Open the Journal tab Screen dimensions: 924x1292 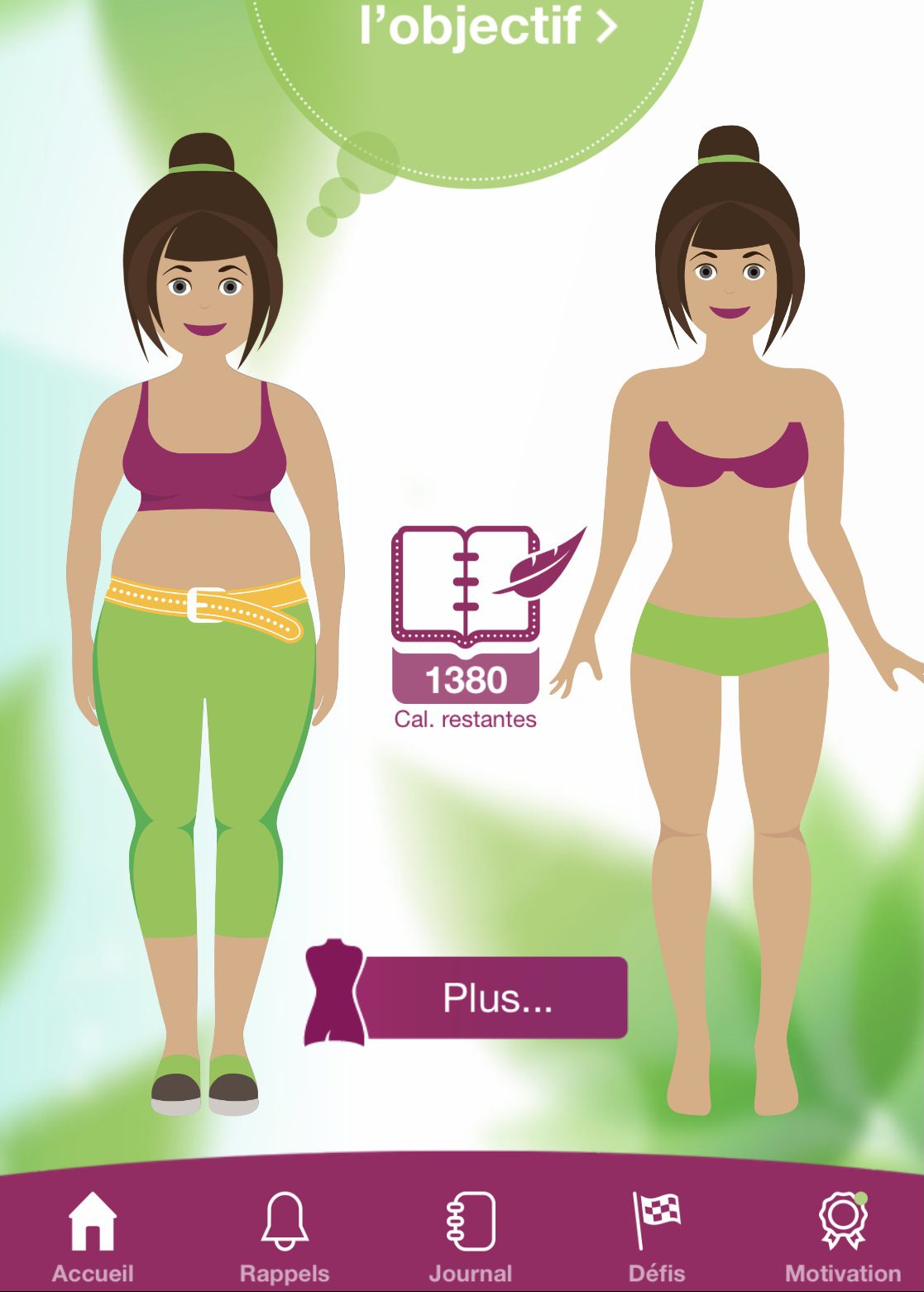[x=471, y=1235]
